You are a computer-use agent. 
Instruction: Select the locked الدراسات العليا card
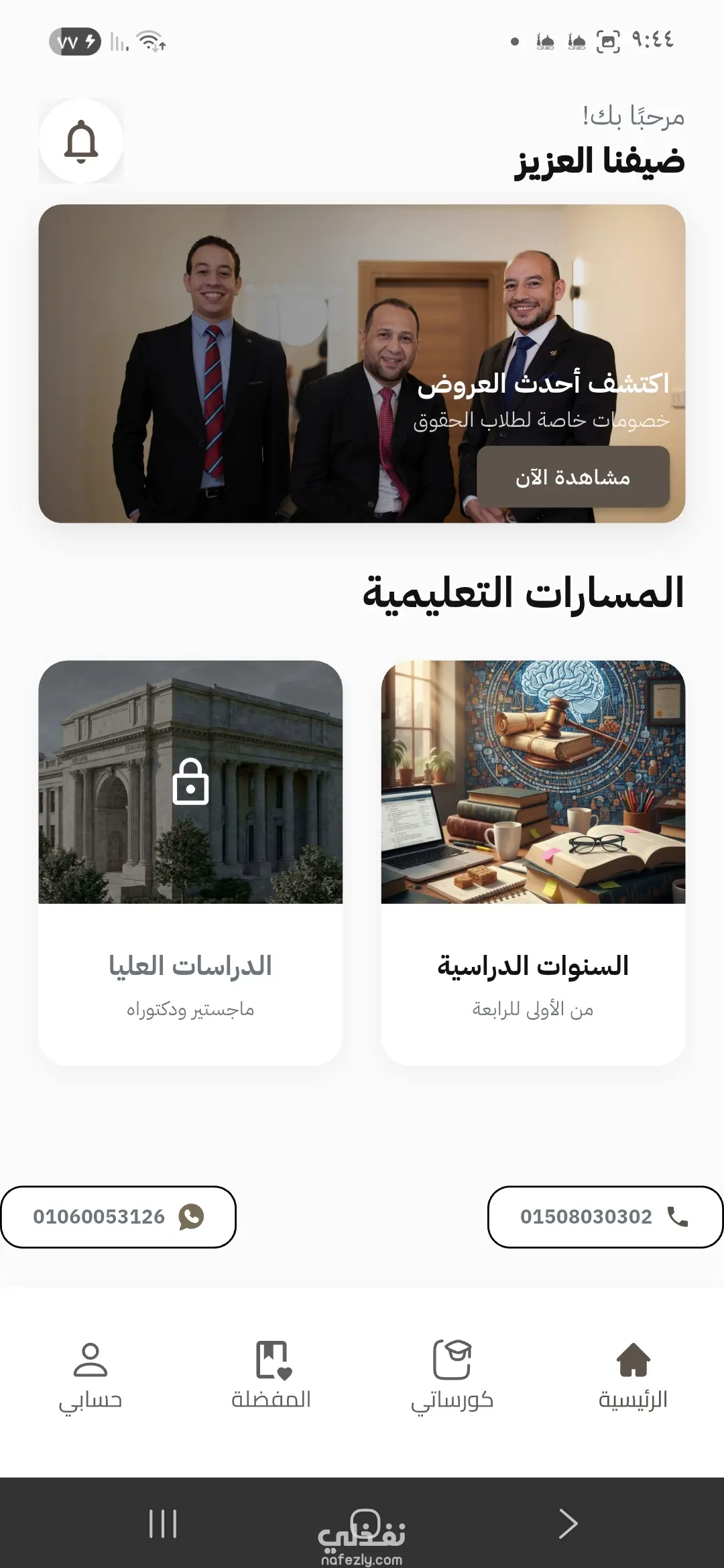[190, 862]
